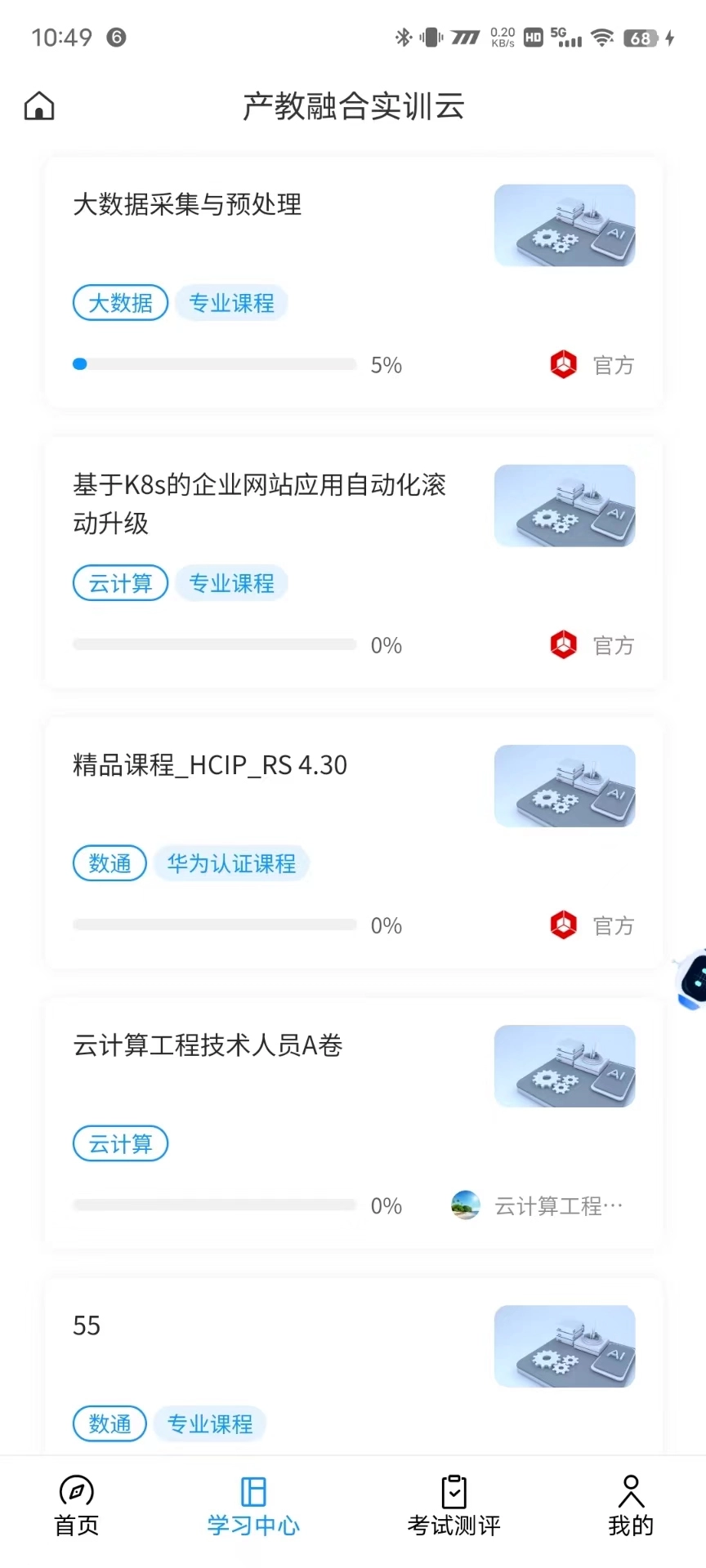Open the 大数据采集与预处理 course

click(x=186, y=206)
